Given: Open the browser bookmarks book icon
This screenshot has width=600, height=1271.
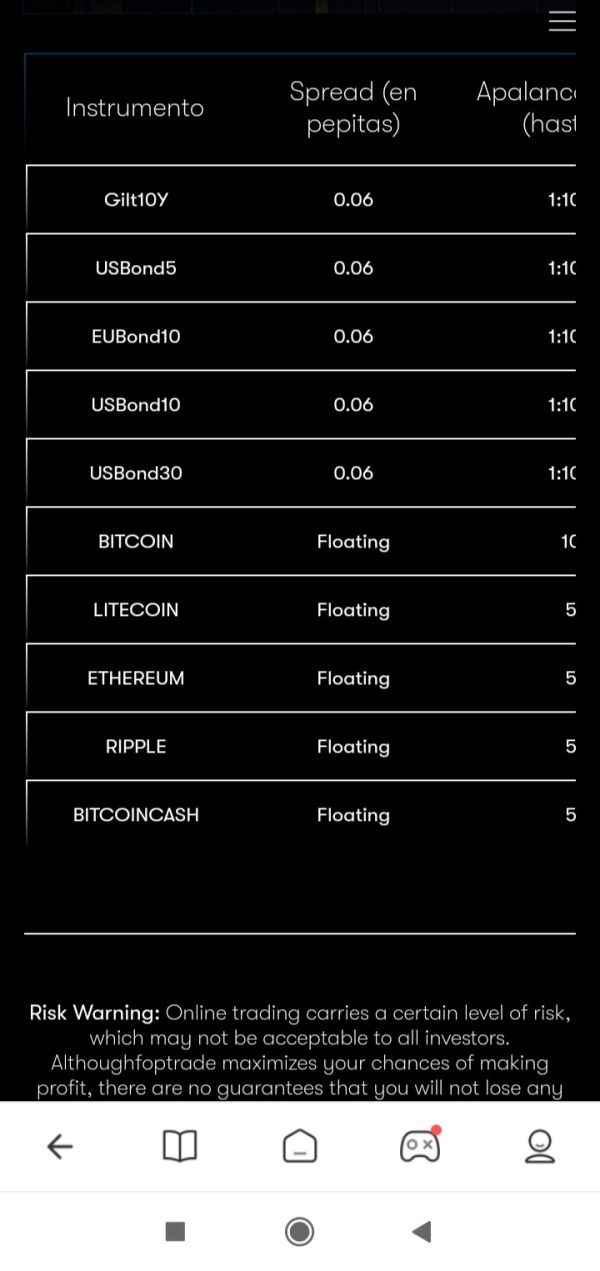Looking at the screenshot, I should click(180, 1146).
